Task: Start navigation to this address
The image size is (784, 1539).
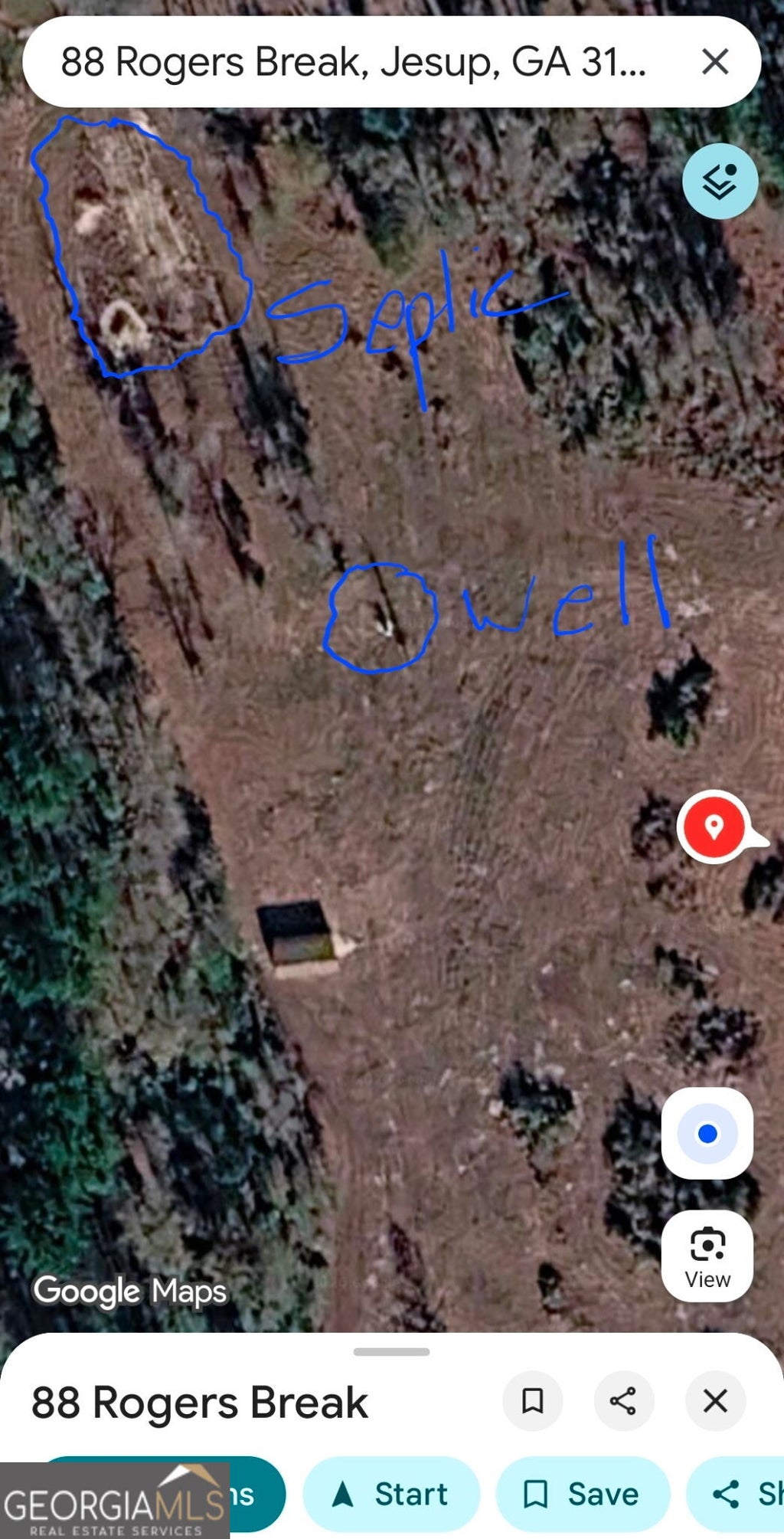Action: pyautogui.click(x=391, y=1494)
